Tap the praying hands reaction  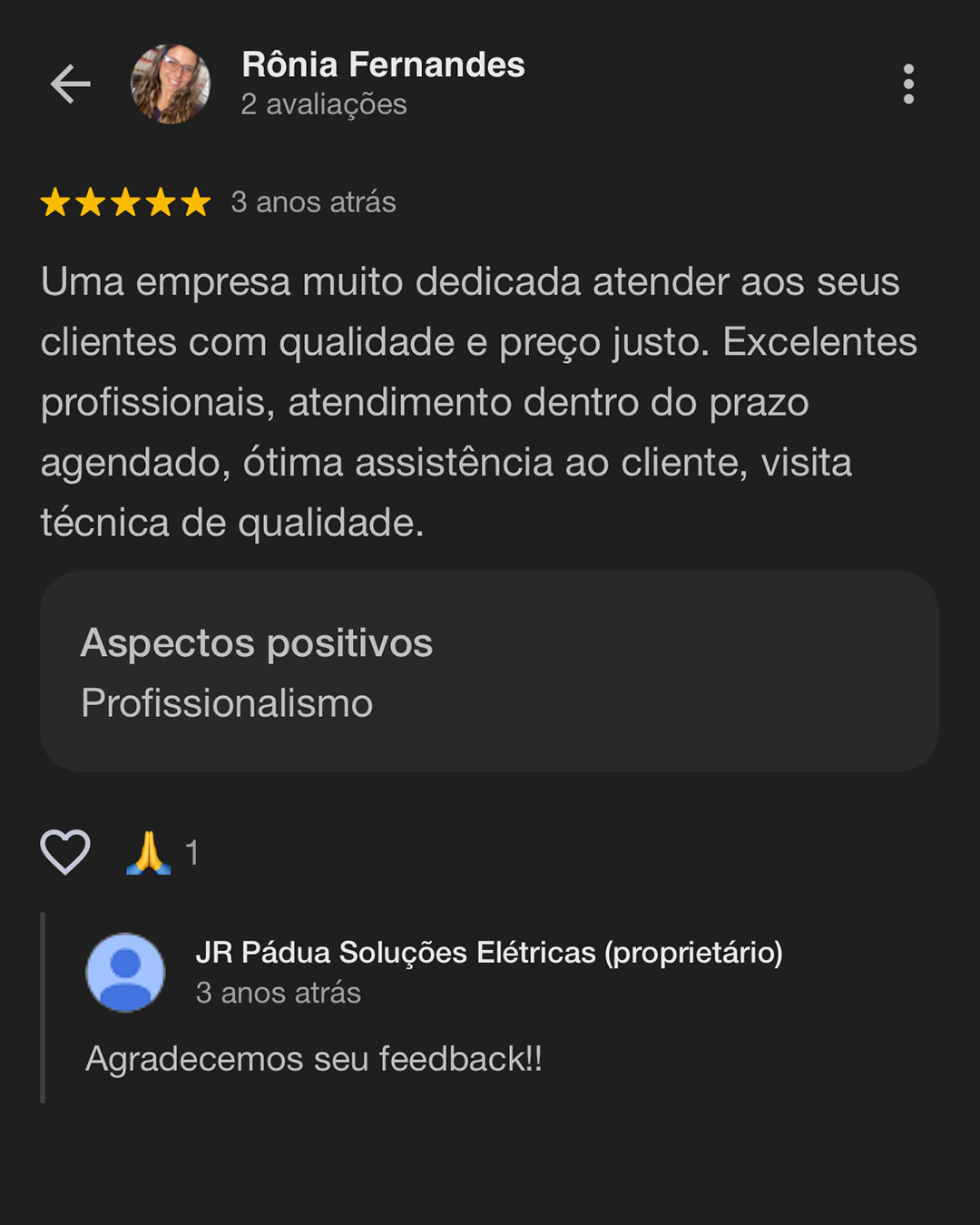coord(149,852)
